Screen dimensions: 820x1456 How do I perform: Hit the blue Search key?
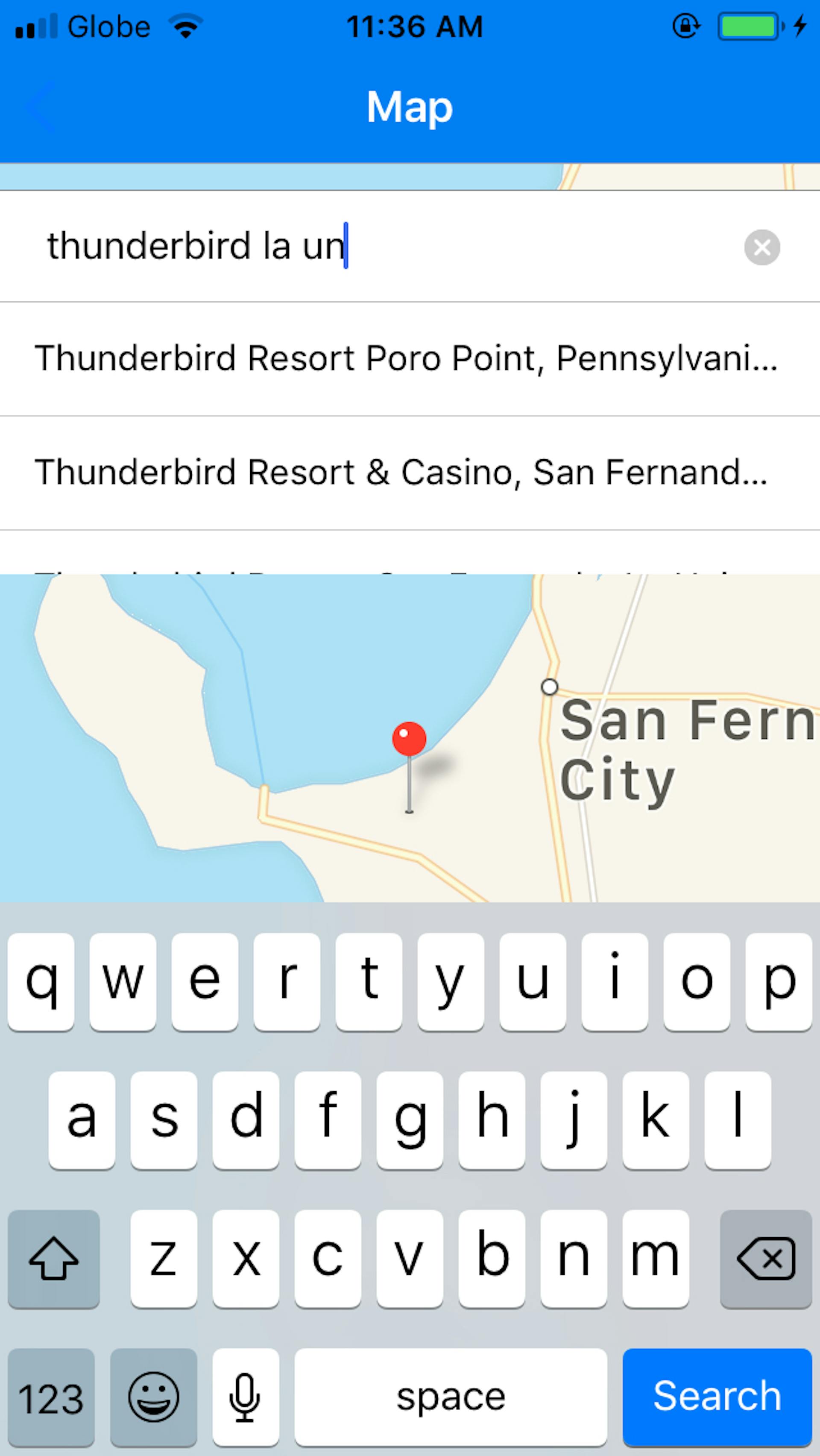coord(717,1396)
